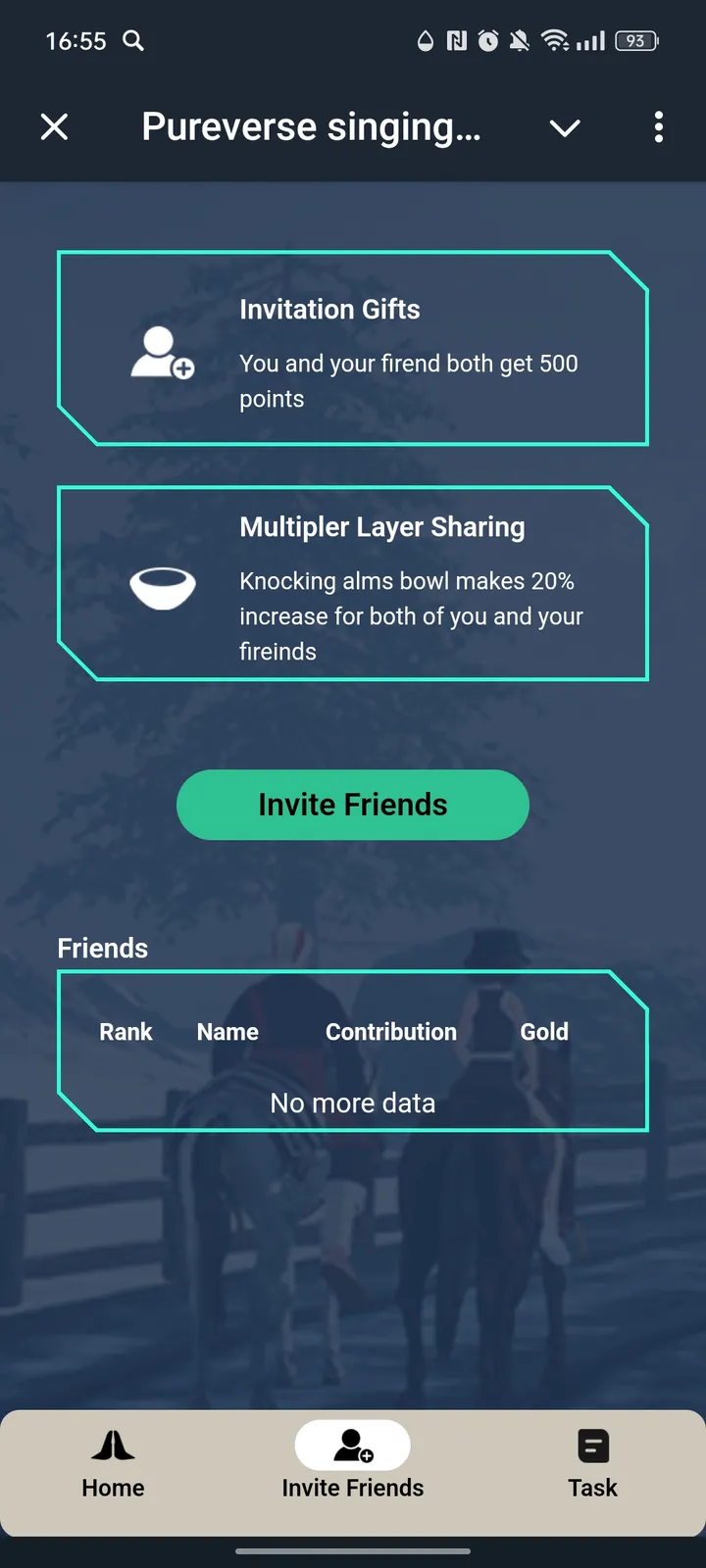Expand the title dropdown chevron

(565, 127)
